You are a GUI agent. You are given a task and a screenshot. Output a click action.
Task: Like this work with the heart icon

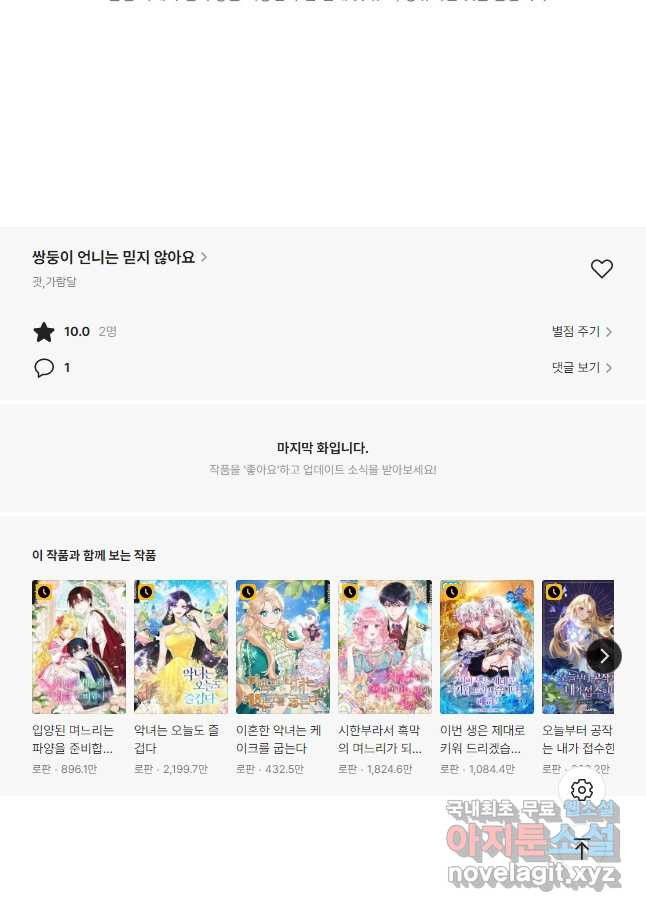[x=601, y=269]
